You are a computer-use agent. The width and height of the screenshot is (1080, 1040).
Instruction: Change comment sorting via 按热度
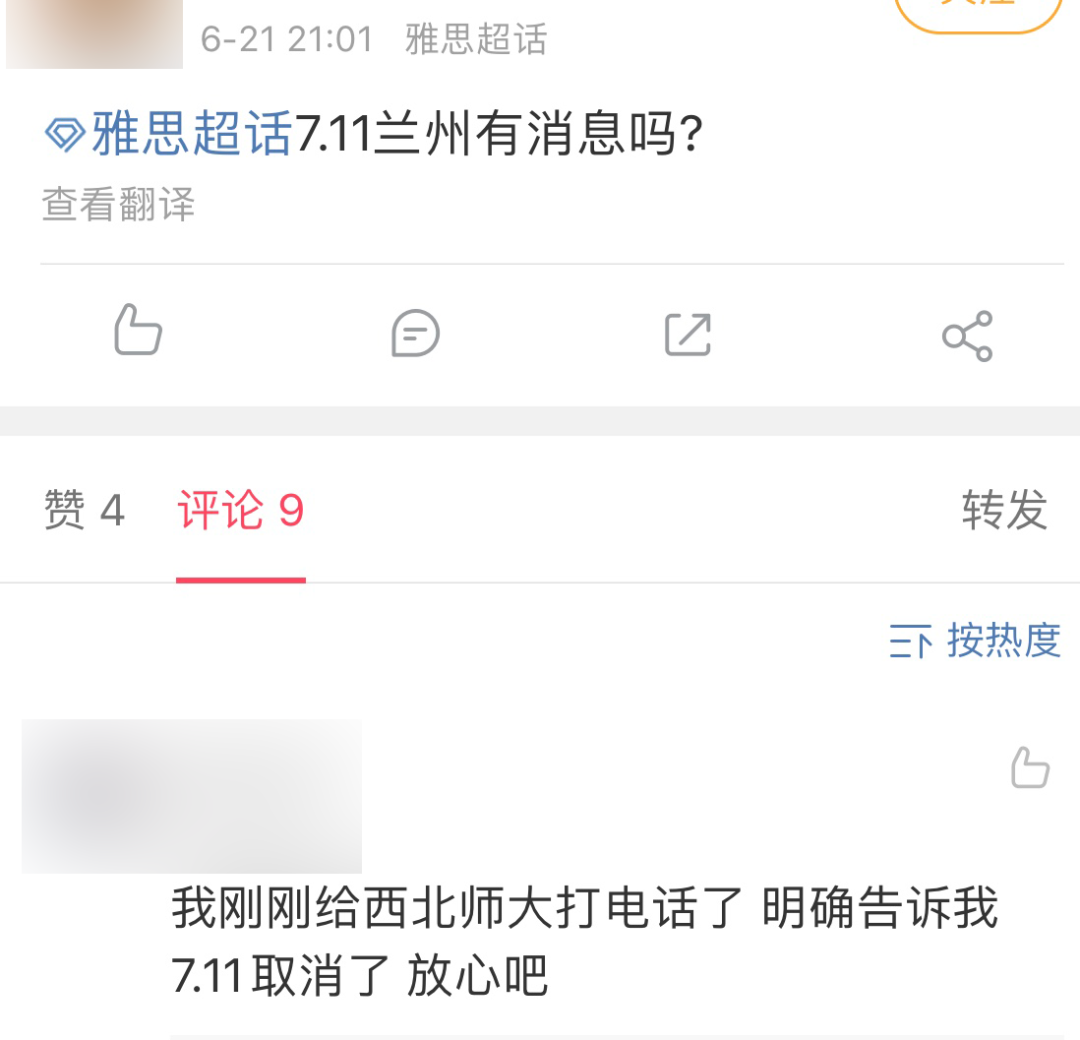pos(975,641)
